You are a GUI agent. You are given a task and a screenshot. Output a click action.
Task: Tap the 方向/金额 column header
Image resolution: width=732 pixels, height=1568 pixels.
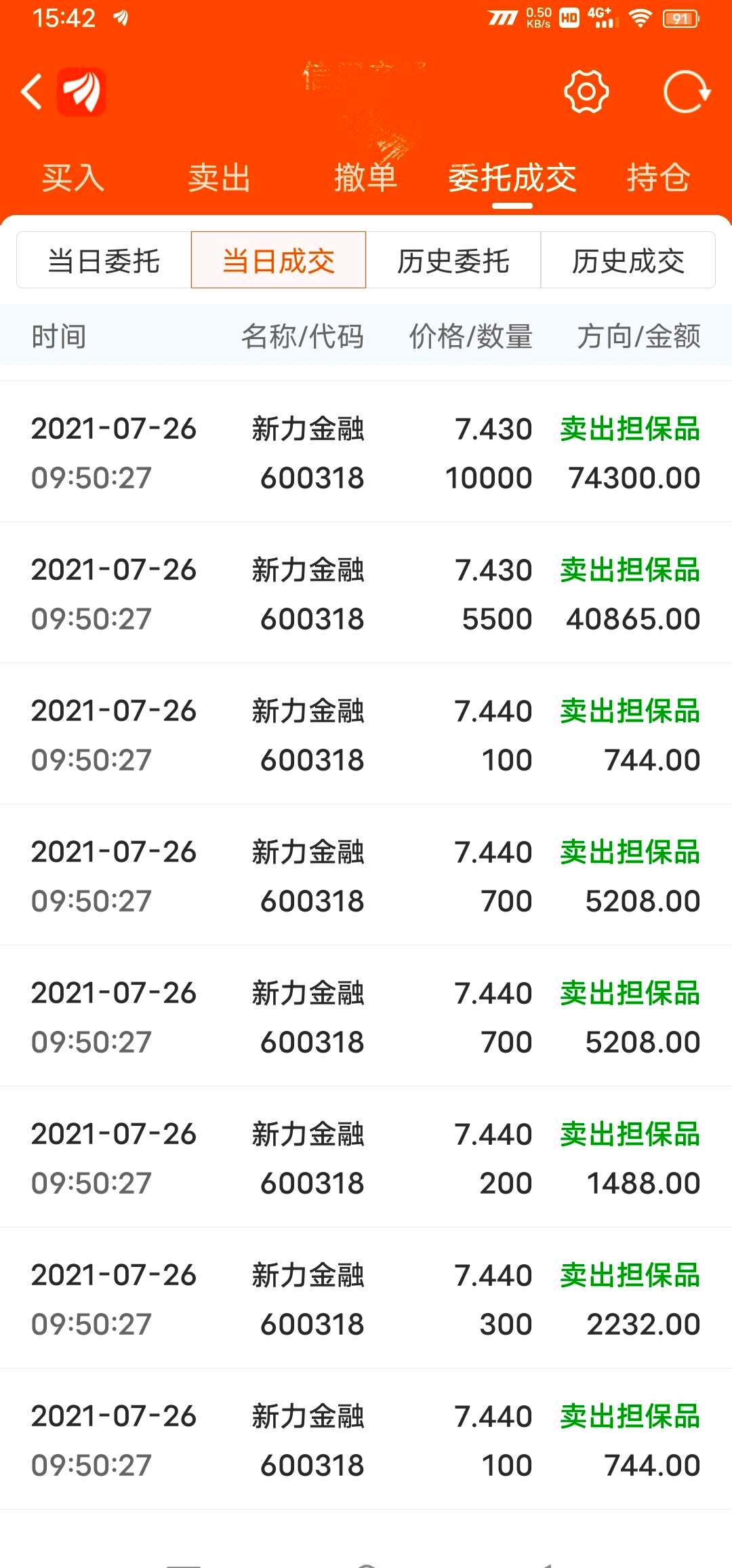coord(638,336)
